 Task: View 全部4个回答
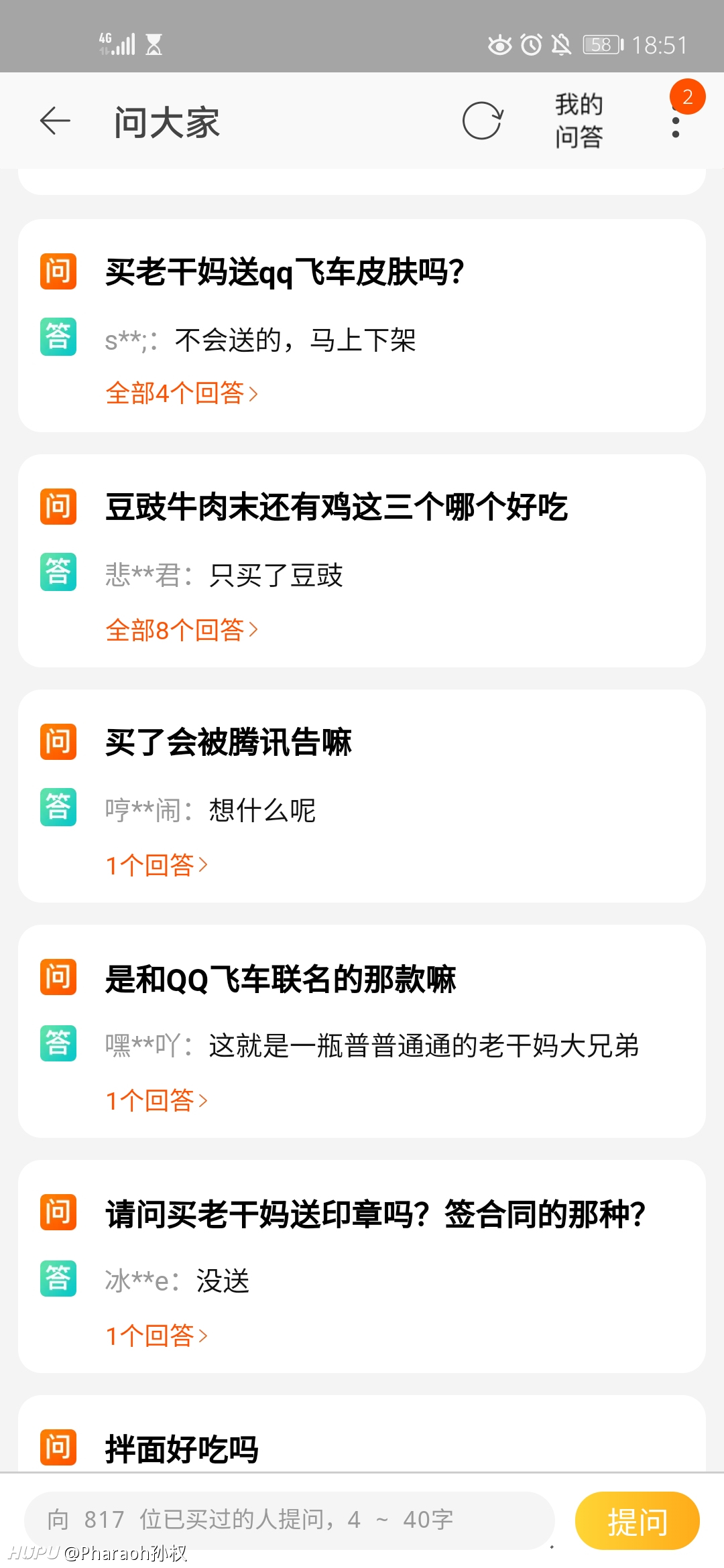182,393
